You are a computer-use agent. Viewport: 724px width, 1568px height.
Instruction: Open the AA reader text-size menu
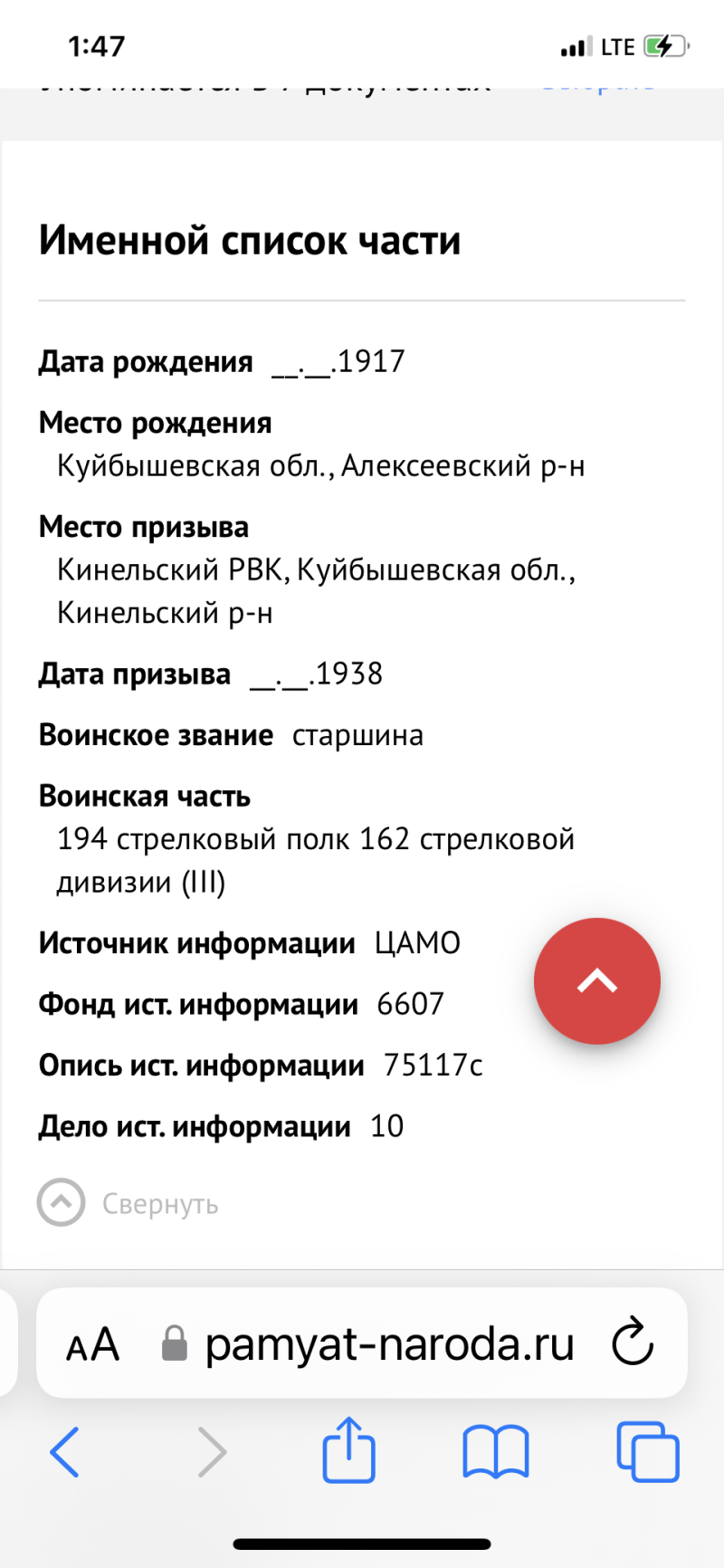[x=92, y=1344]
